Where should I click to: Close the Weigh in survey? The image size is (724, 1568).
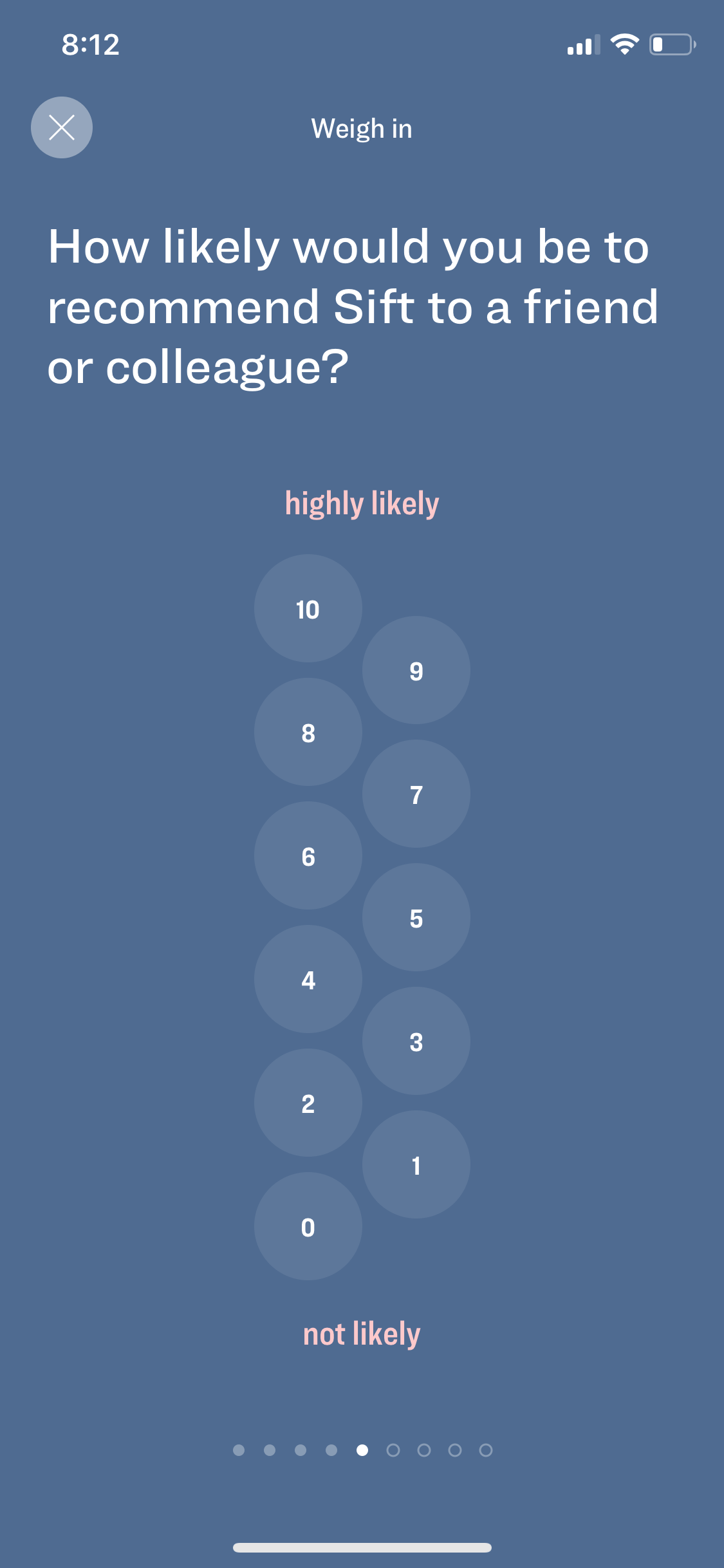[x=62, y=127]
